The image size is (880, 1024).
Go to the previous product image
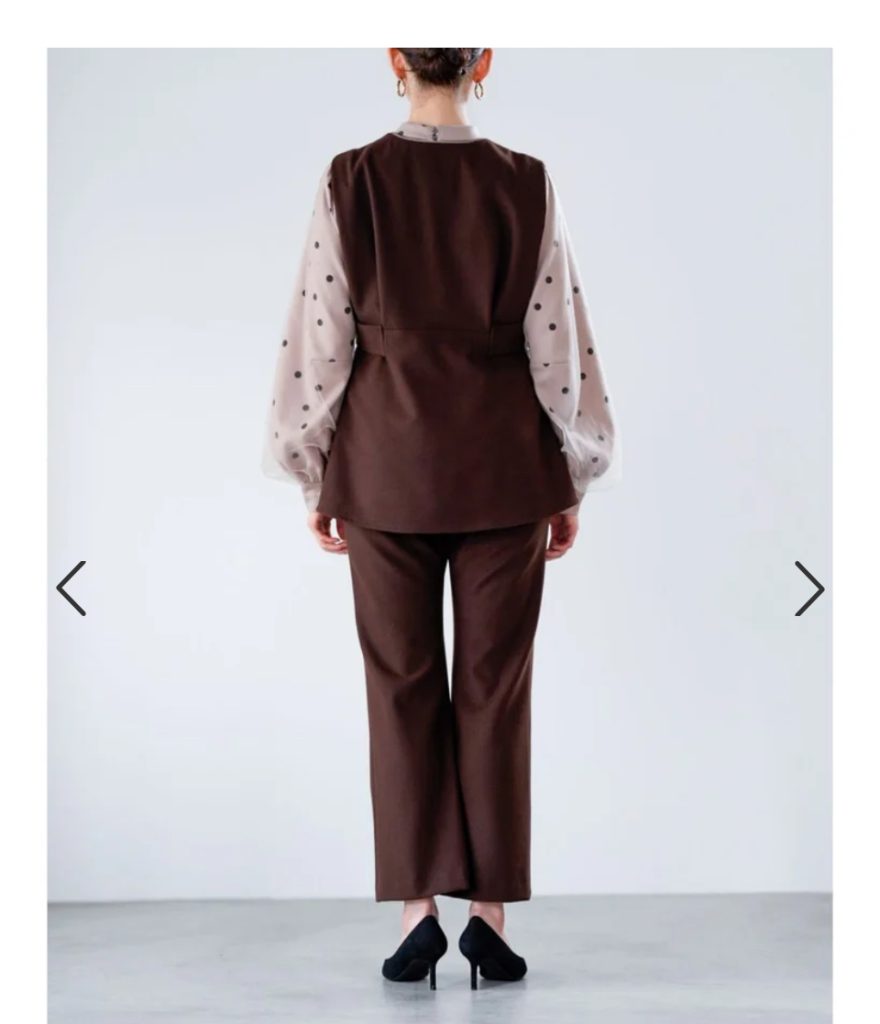click(x=71, y=588)
